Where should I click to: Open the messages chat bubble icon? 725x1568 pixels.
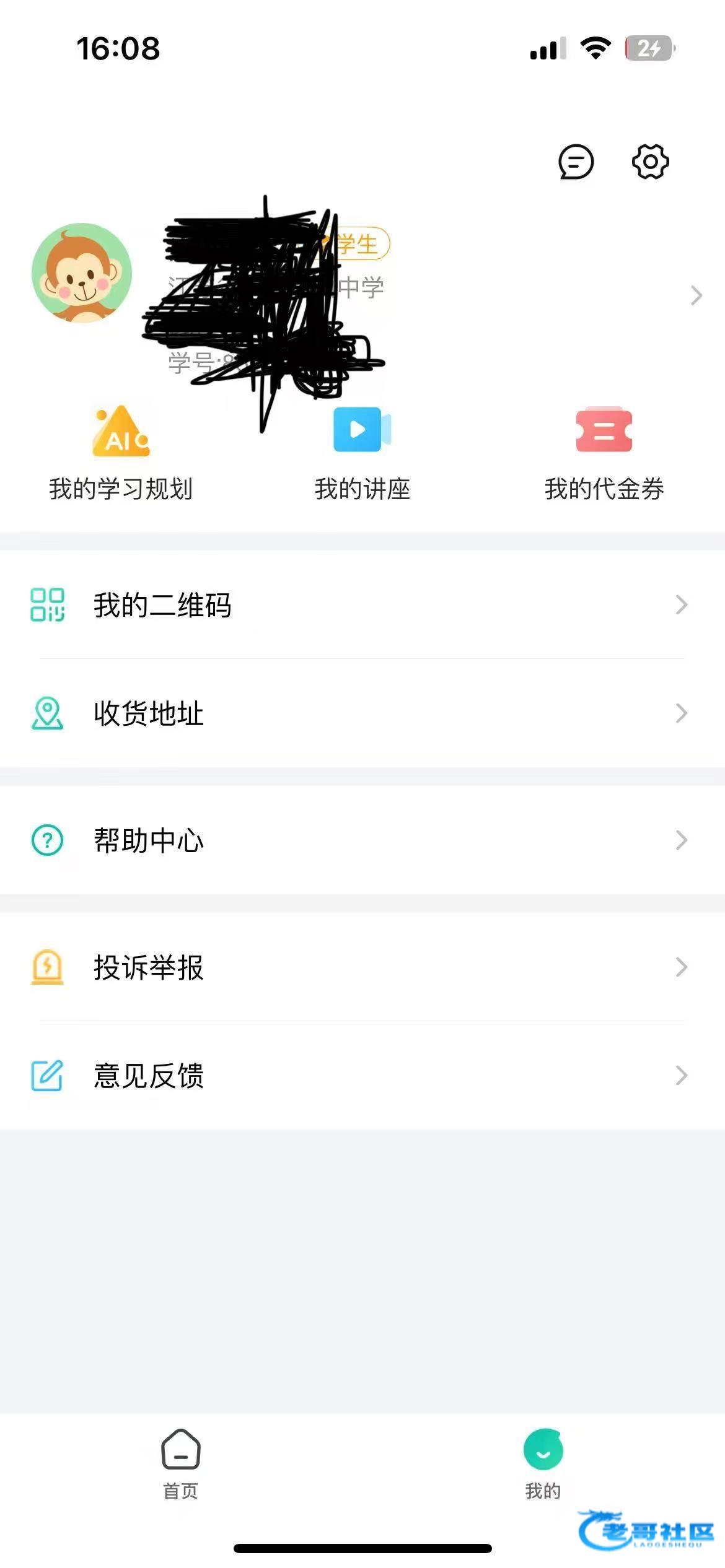click(576, 162)
